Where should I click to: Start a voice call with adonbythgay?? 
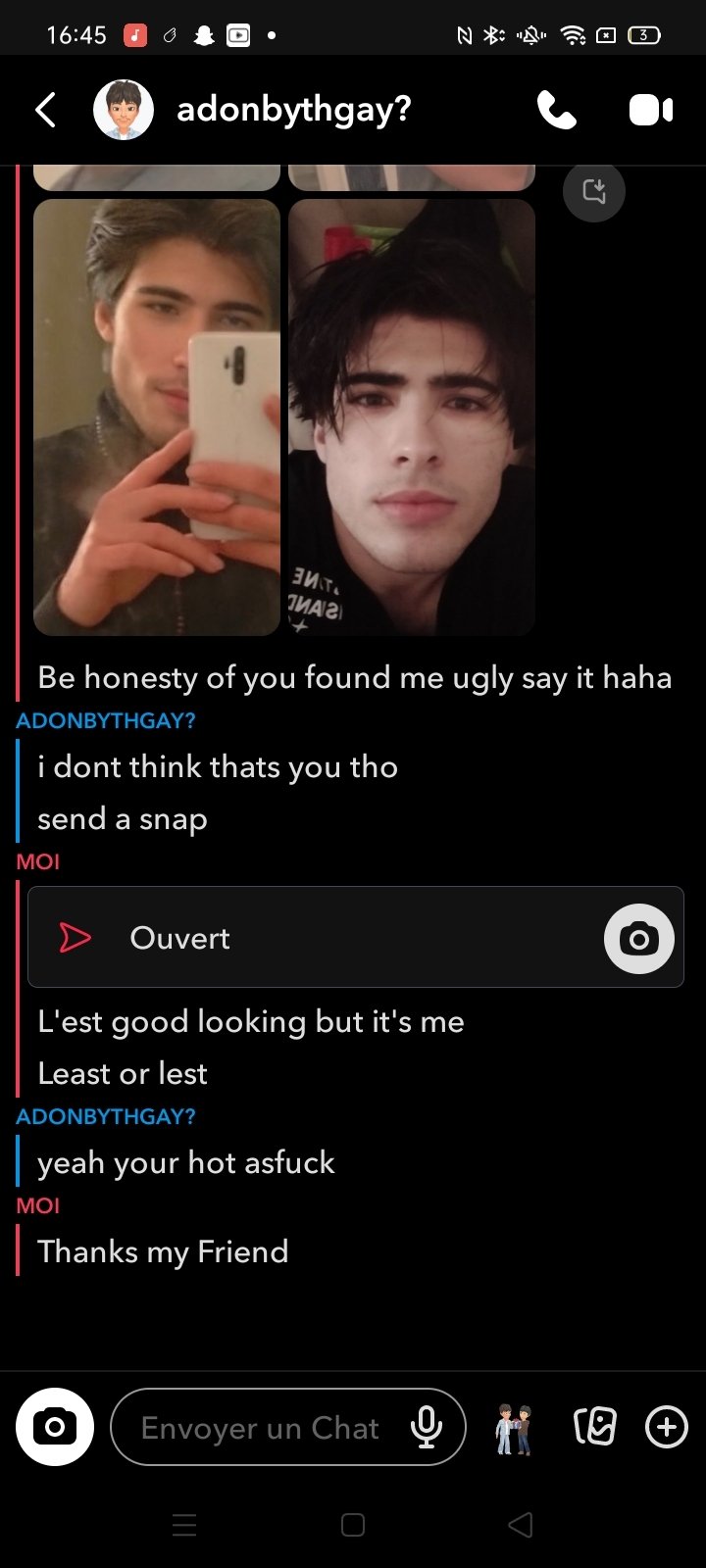(x=556, y=110)
